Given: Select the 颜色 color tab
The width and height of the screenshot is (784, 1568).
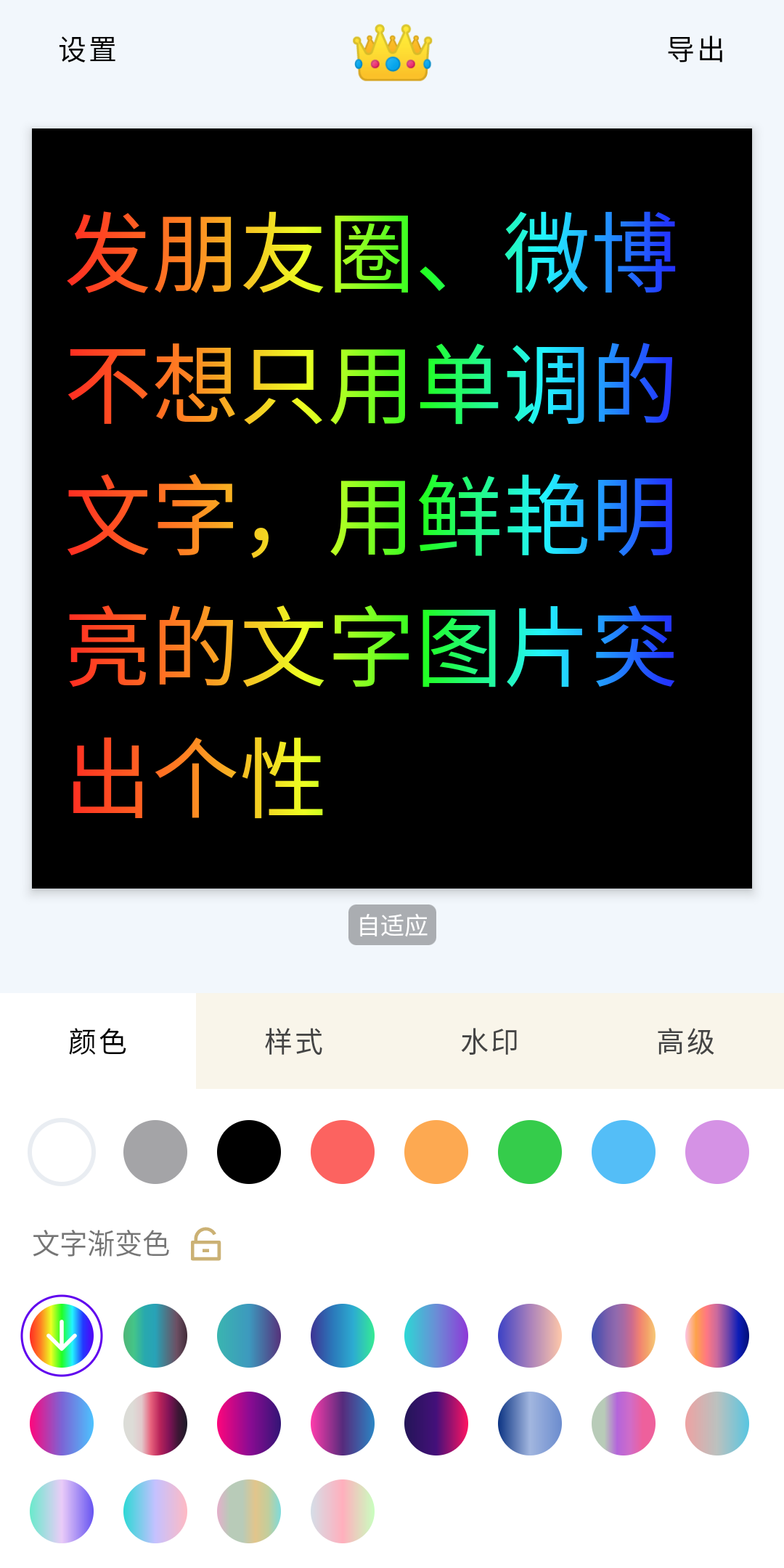Looking at the screenshot, I should (x=97, y=1041).
